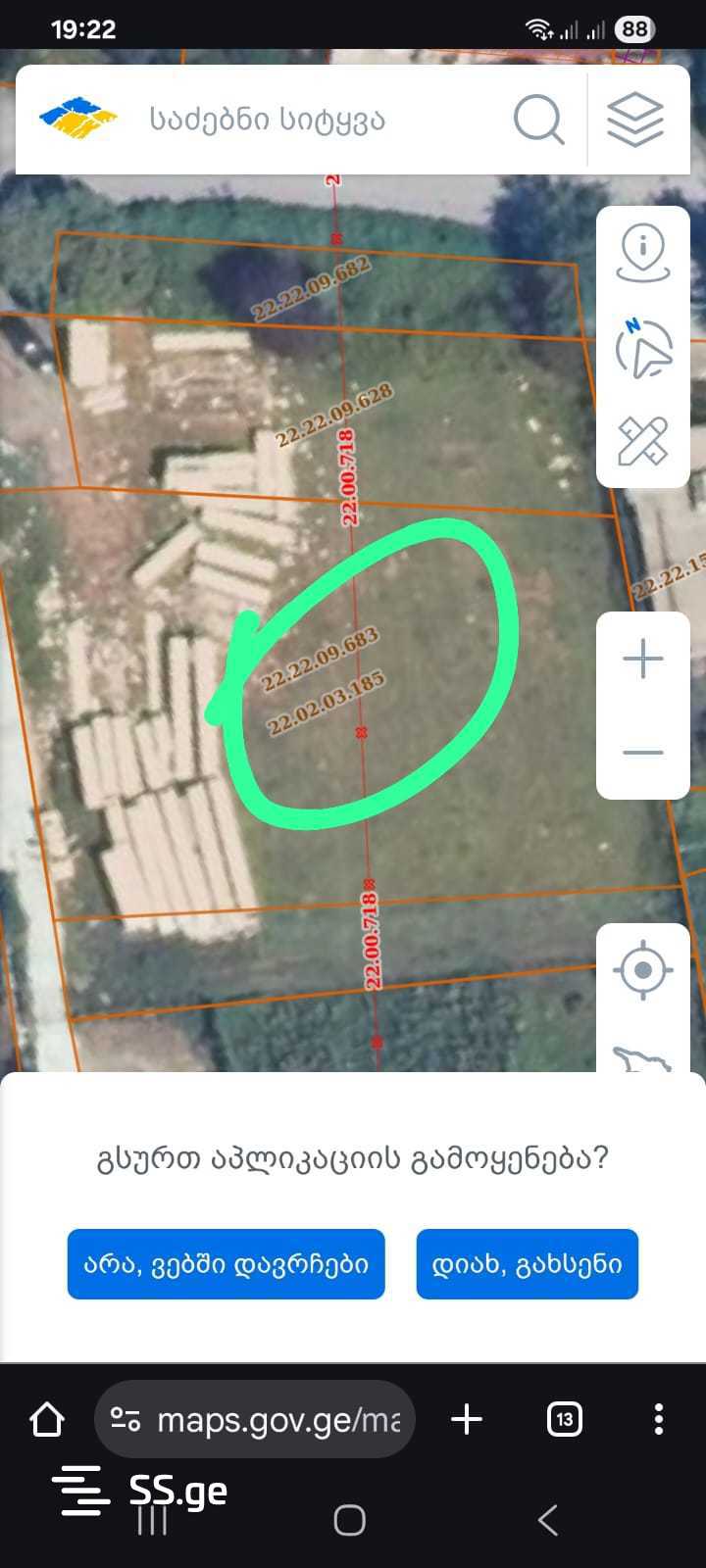Screen dimensions: 706x1568
Task: Run the search with the magnifier icon
Action: [x=538, y=121]
